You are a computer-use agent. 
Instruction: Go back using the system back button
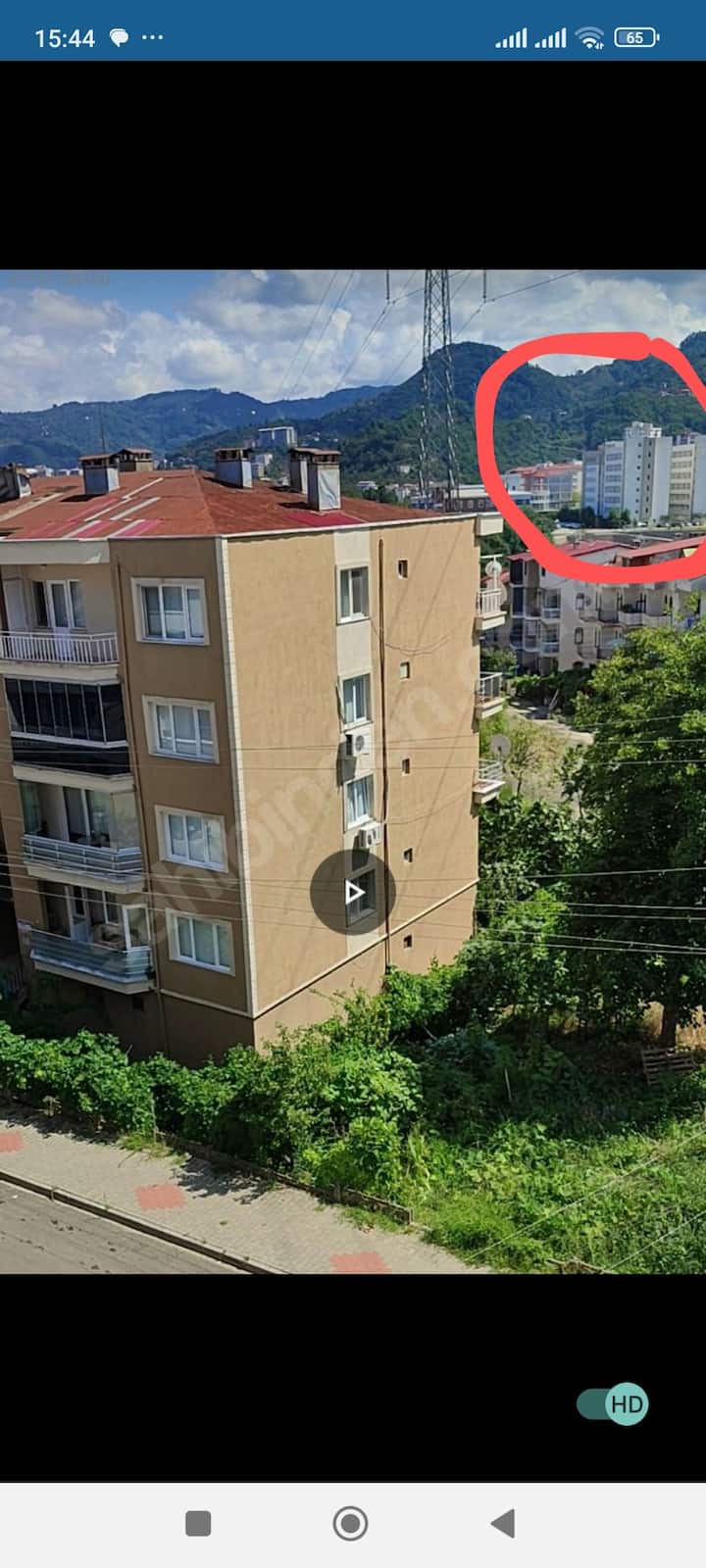(503, 1523)
